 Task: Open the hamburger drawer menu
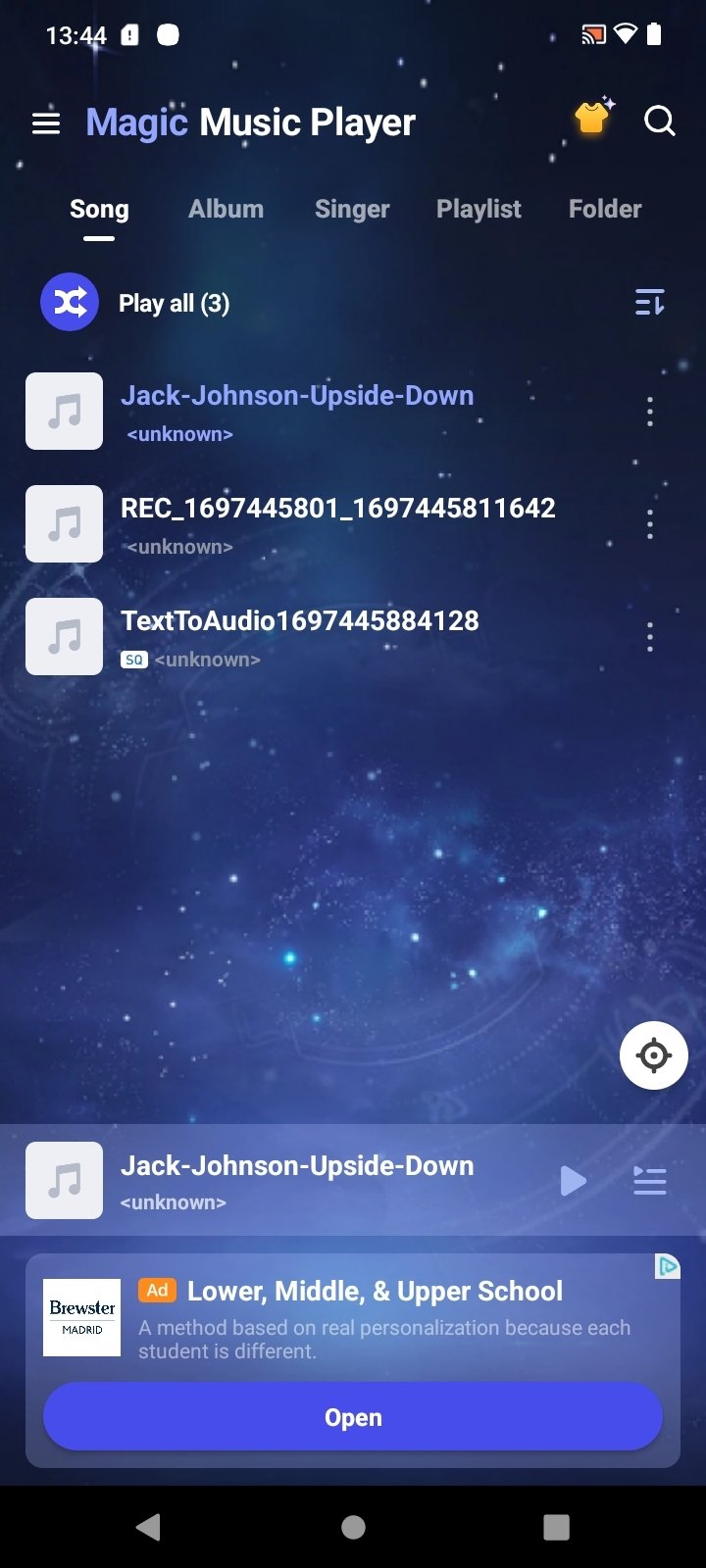click(46, 123)
